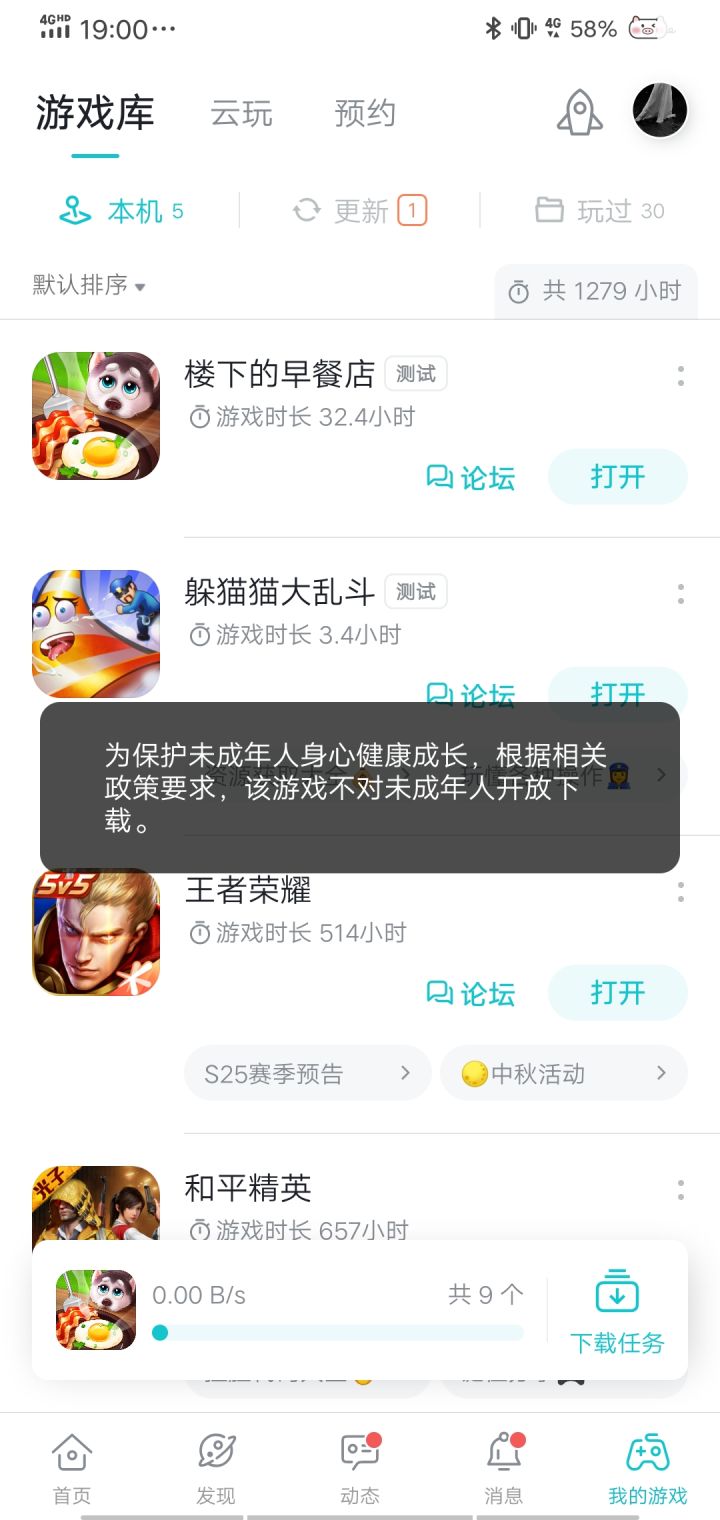Tap the 中秋活动 chip
The image size is (720, 1520).
tap(564, 1073)
